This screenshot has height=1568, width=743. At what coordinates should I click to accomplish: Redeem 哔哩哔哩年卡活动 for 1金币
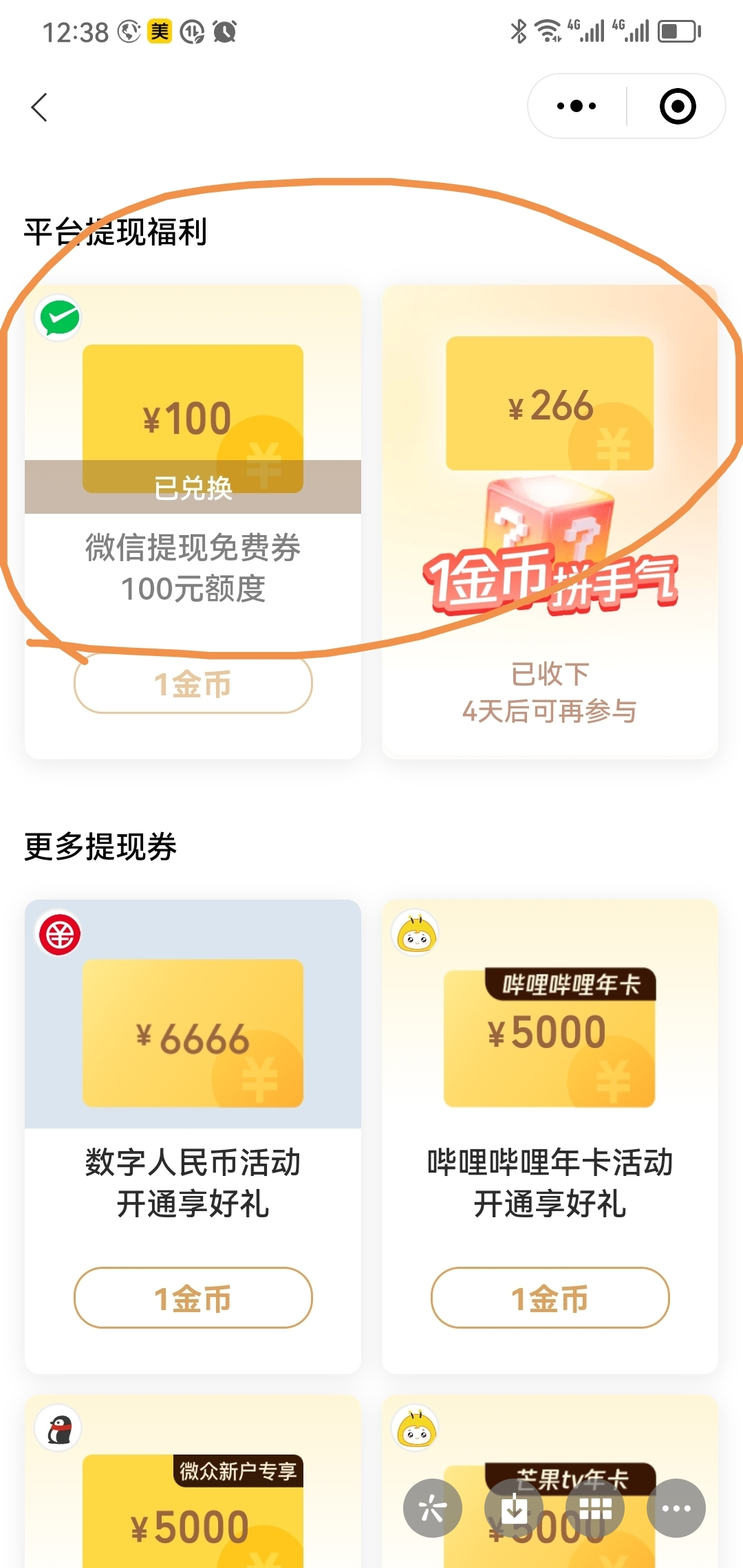pyautogui.click(x=550, y=1298)
